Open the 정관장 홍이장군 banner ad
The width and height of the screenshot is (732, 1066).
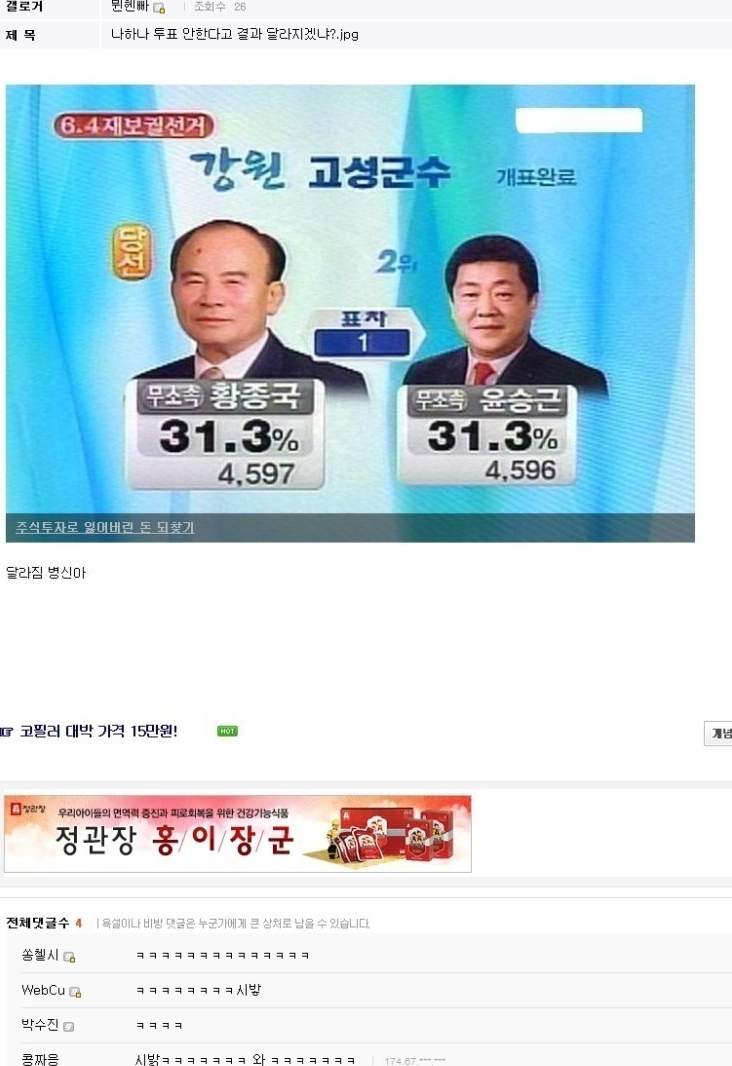[x=237, y=834]
